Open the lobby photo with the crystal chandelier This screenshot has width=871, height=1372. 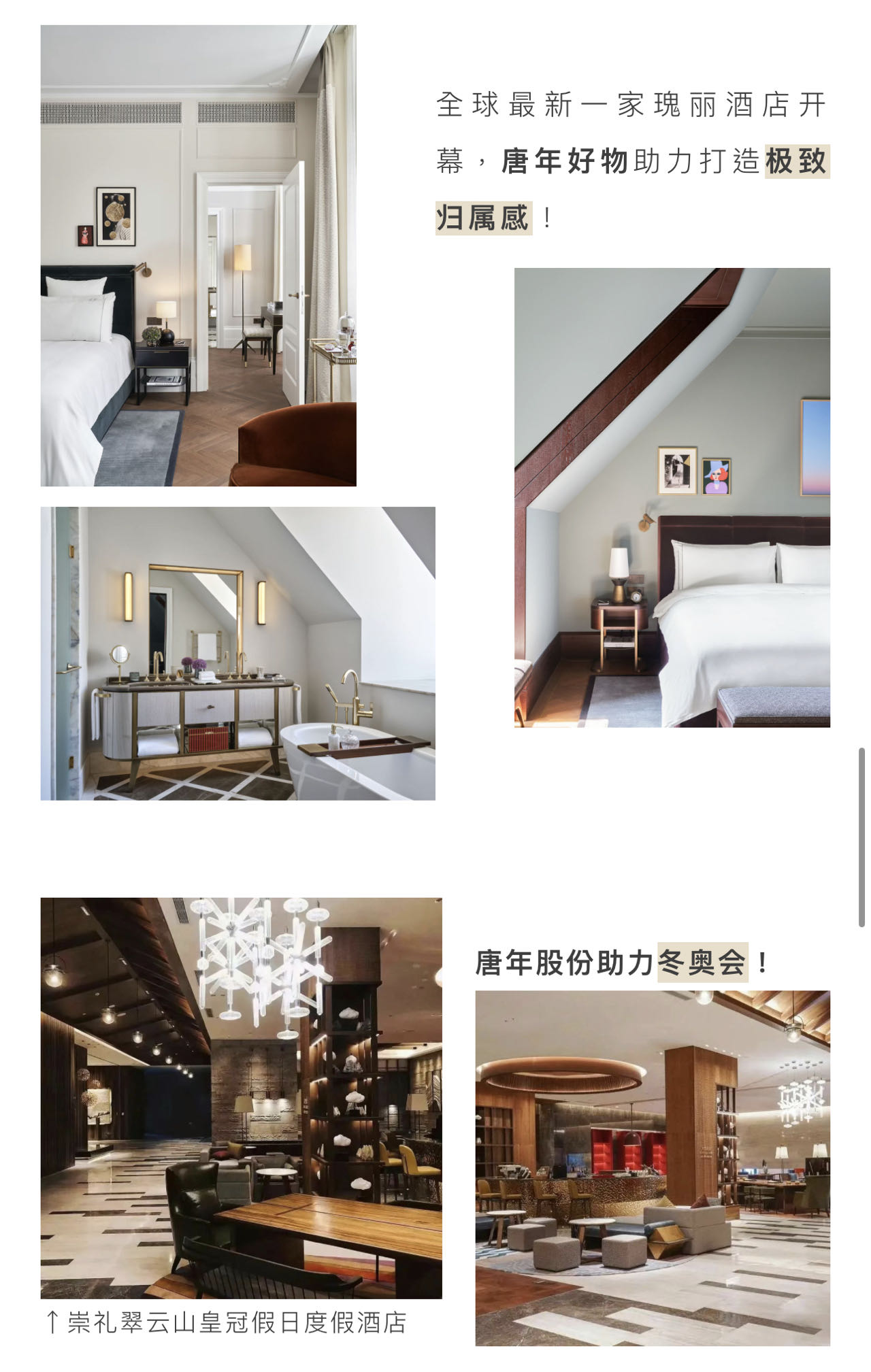(241, 1098)
